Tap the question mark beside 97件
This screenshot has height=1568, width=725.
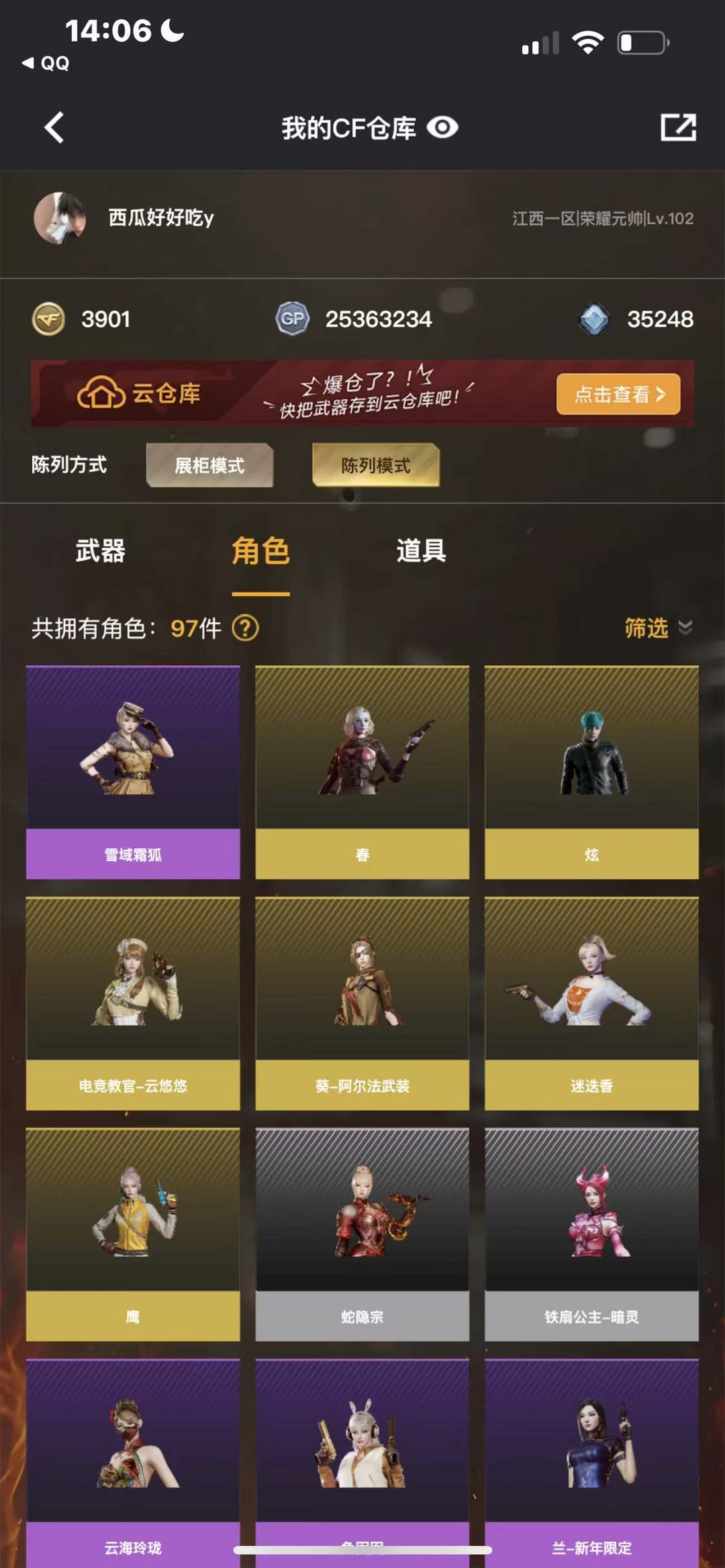click(246, 628)
